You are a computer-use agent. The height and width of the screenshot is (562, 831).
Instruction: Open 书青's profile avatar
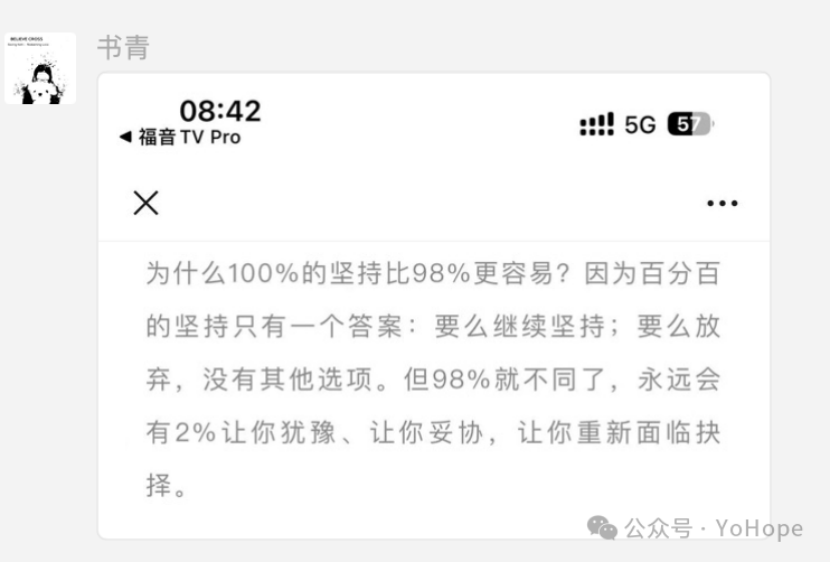[40, 68]
